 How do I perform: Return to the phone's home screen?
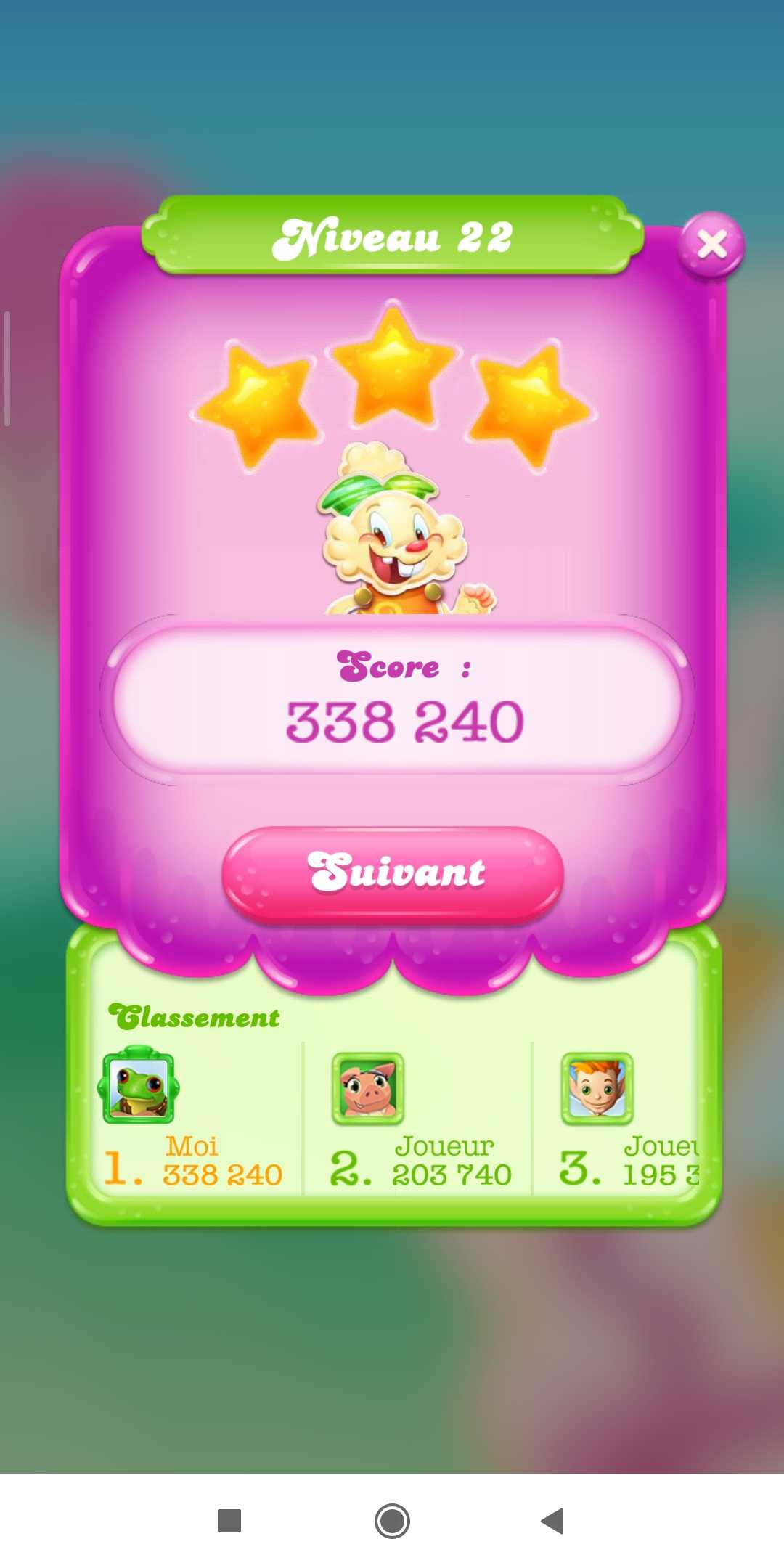[x=392, y=1520]
